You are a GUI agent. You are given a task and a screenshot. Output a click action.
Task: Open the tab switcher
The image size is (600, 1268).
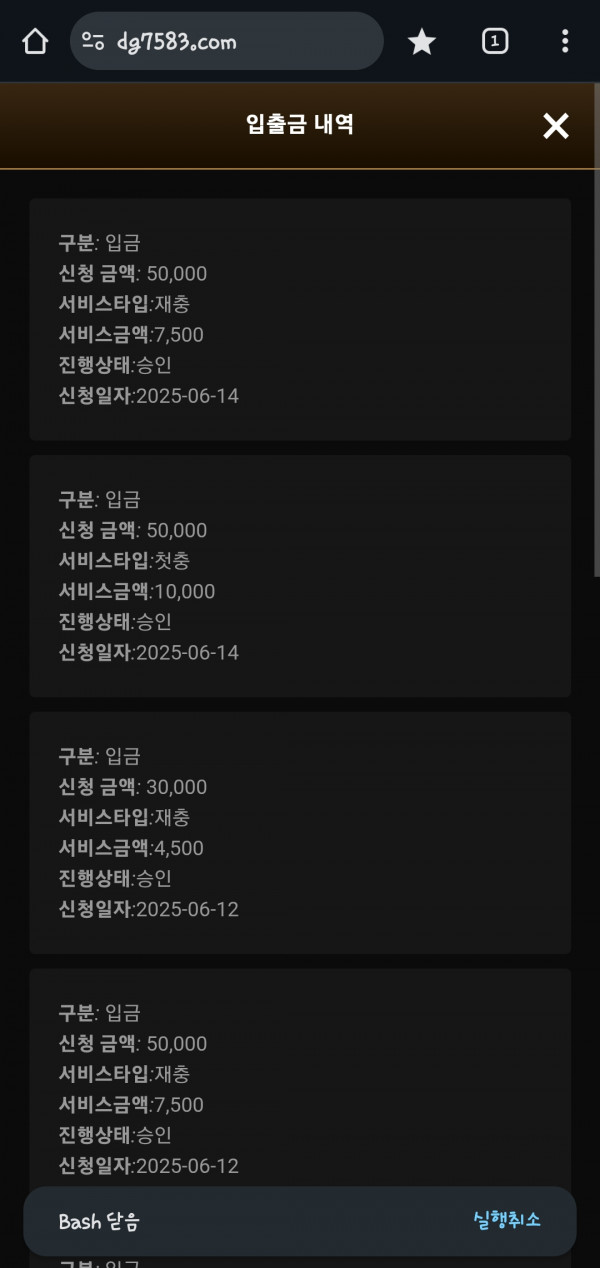click(495, 41)
